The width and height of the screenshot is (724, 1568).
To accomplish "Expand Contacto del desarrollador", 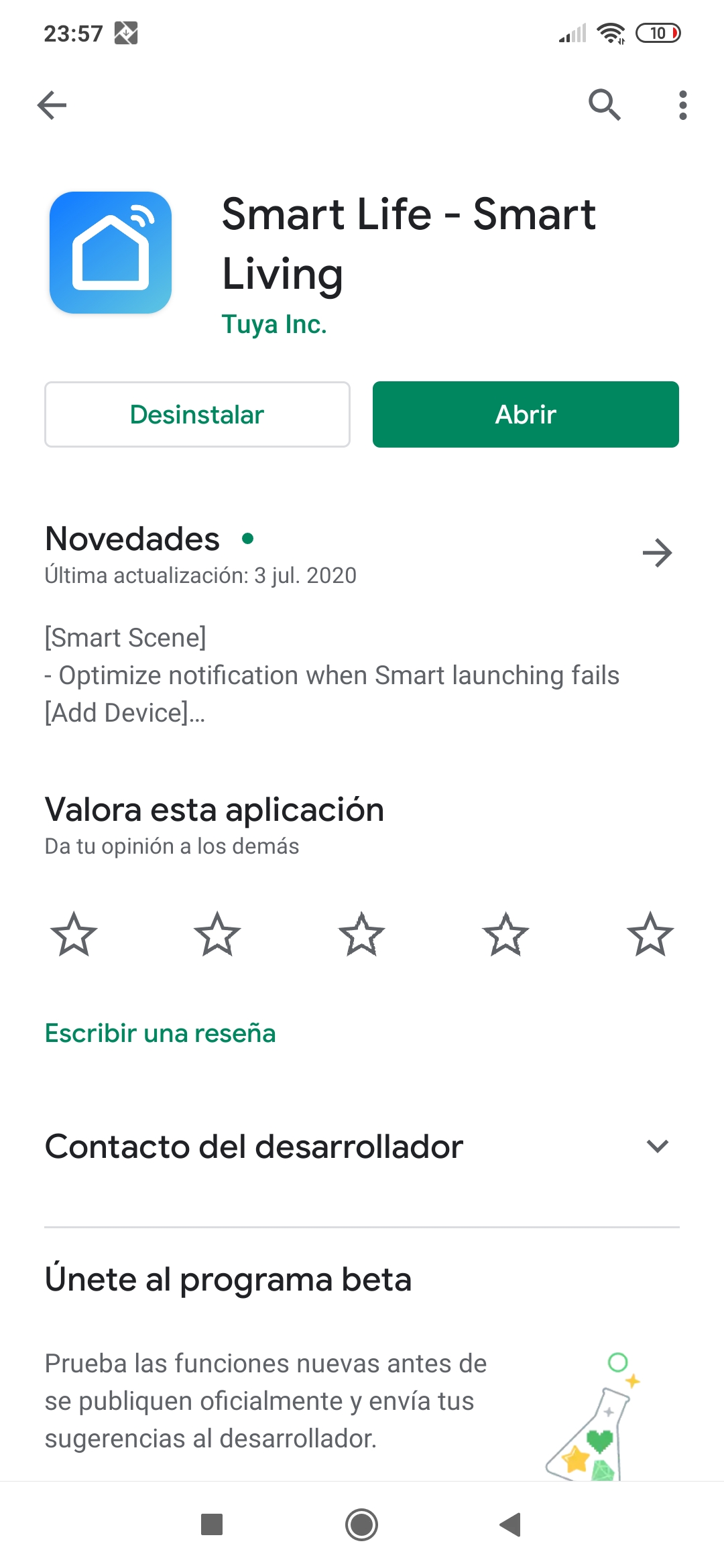I will (x=362, y=1147).
